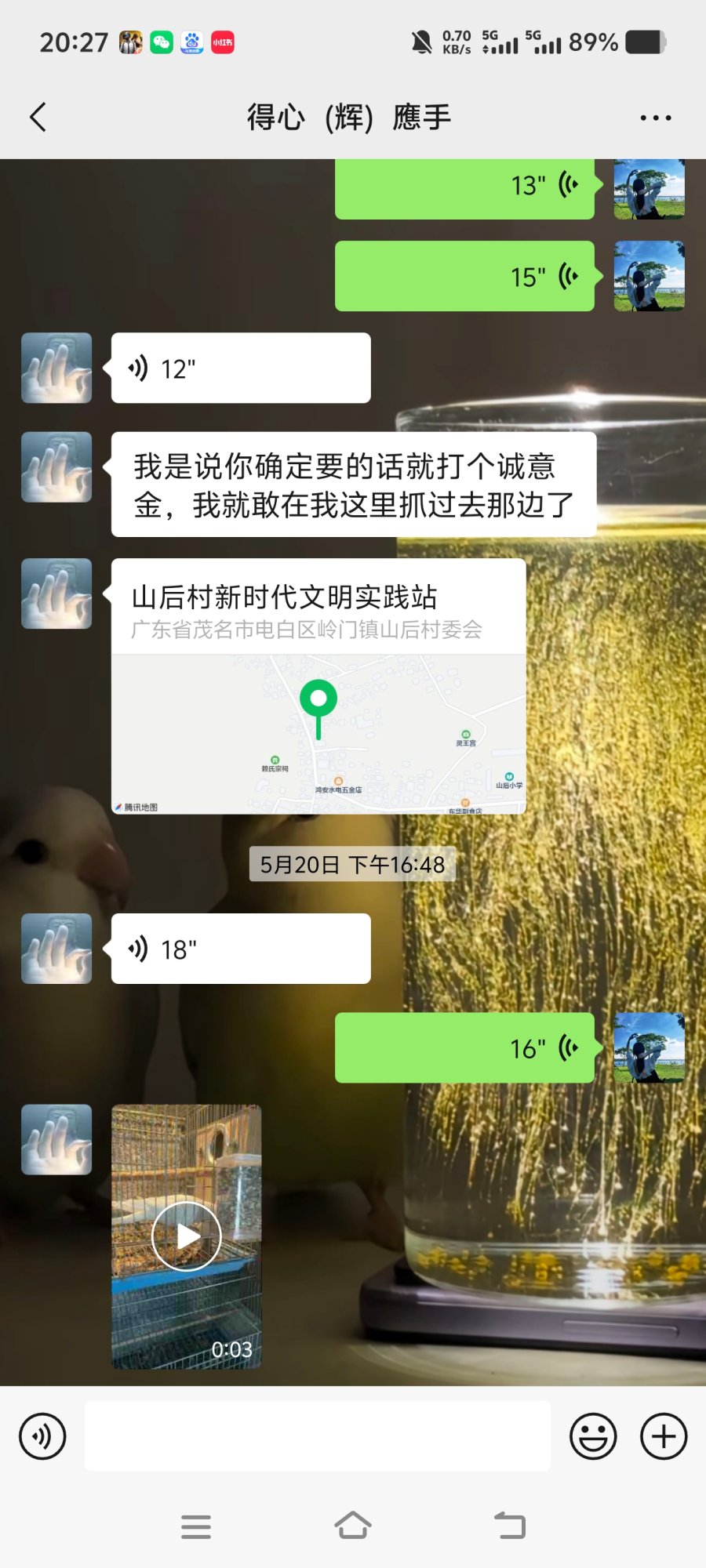Open the chat info overflow menu
Screen dimensions: 706x1568
(x=655, y=118)
